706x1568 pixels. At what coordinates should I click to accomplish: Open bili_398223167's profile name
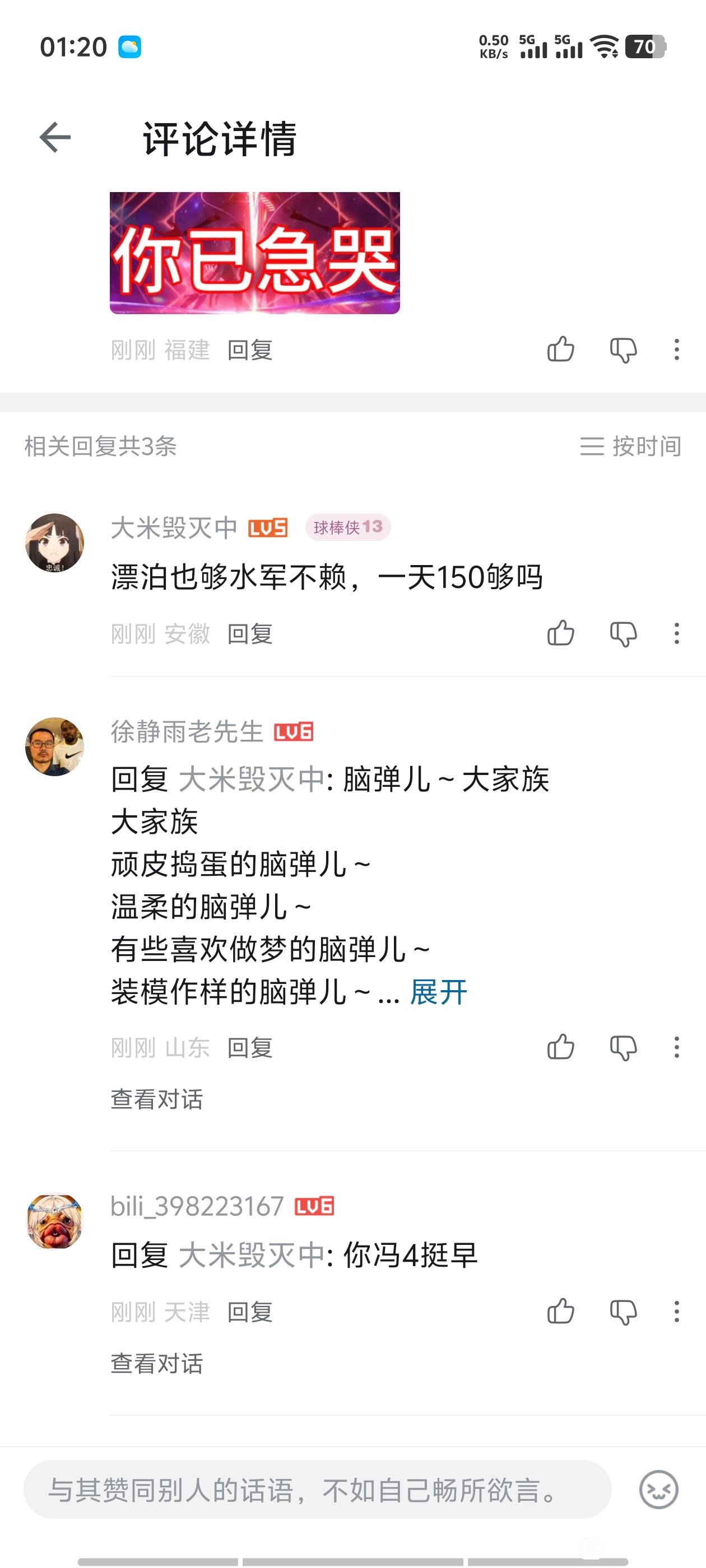tap(197, 1206)
